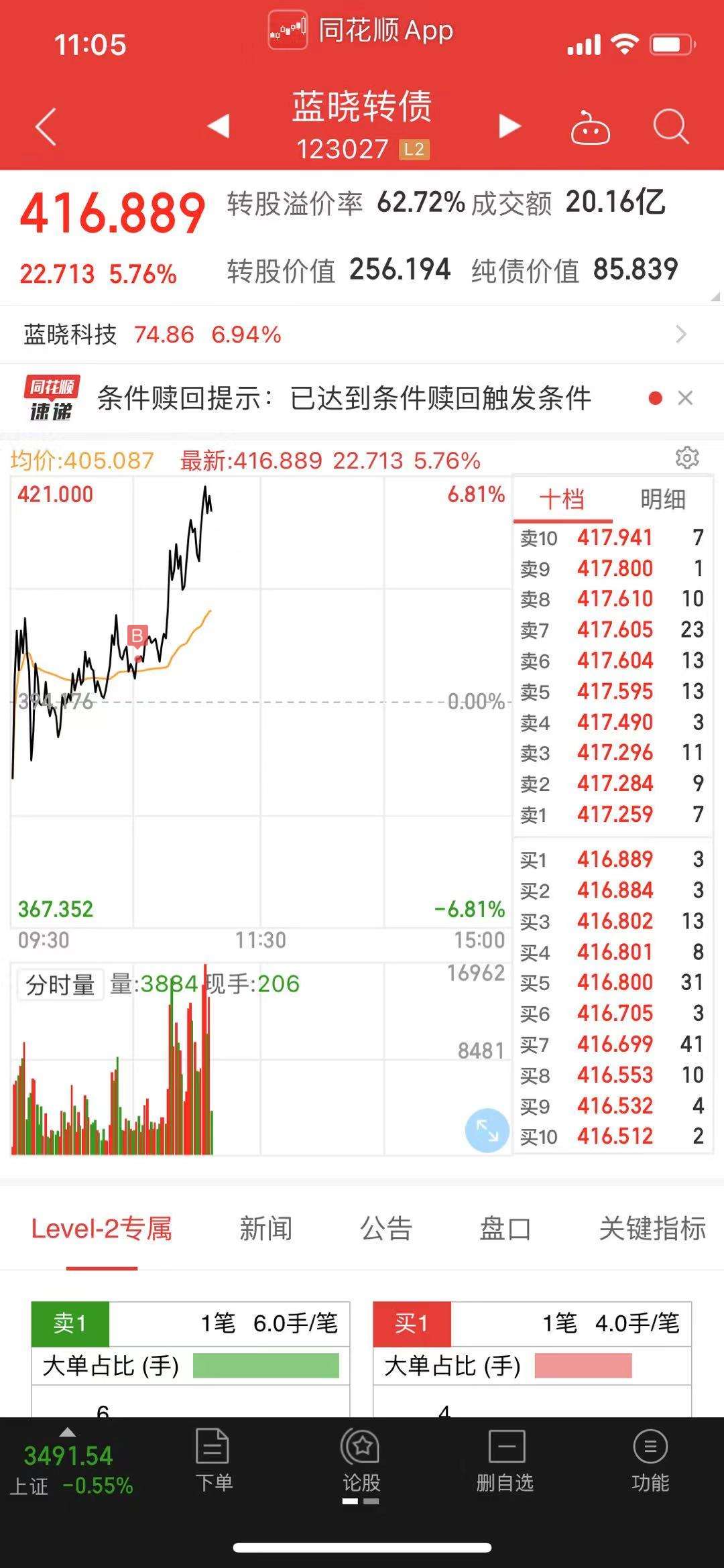Switch to the 盘口 tab
Screen dimensions: 724x1568
(x=505, y=1229)
